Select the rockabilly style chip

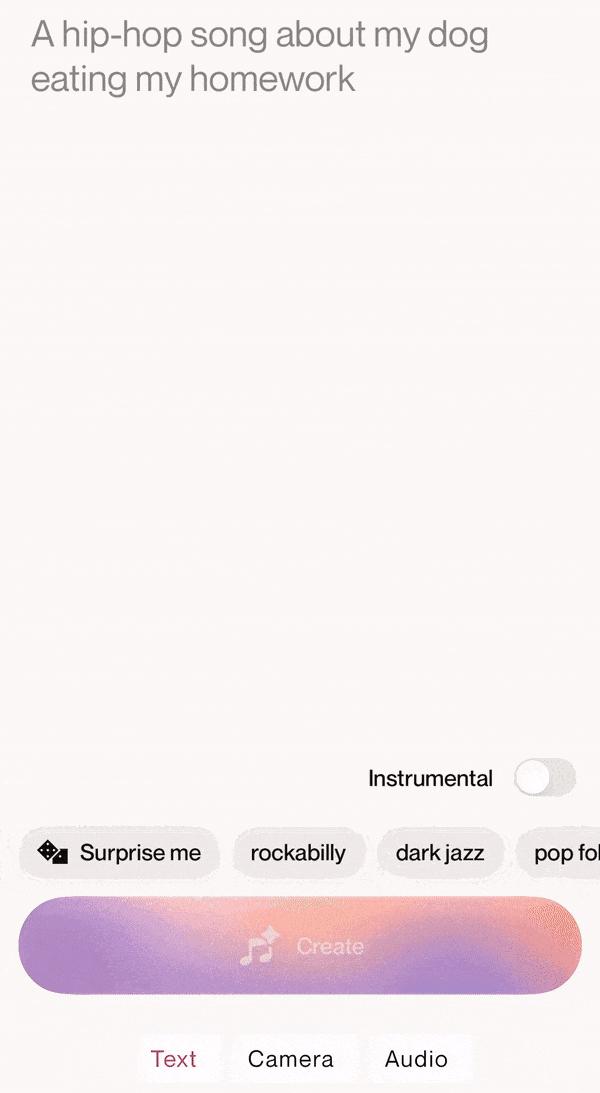click(x=298, y=853)
